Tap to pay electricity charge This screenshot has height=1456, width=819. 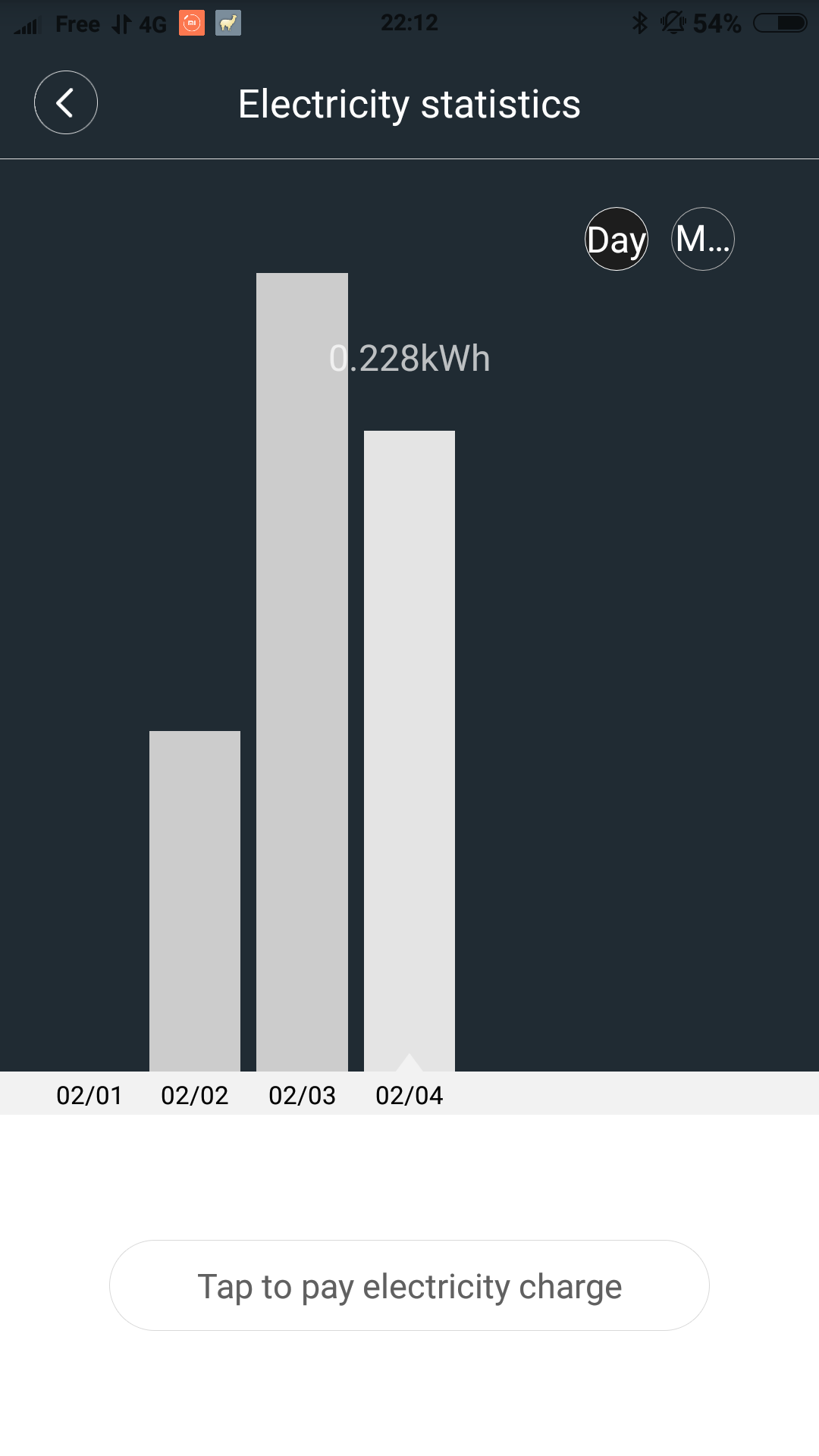(x=409, y=1285)
